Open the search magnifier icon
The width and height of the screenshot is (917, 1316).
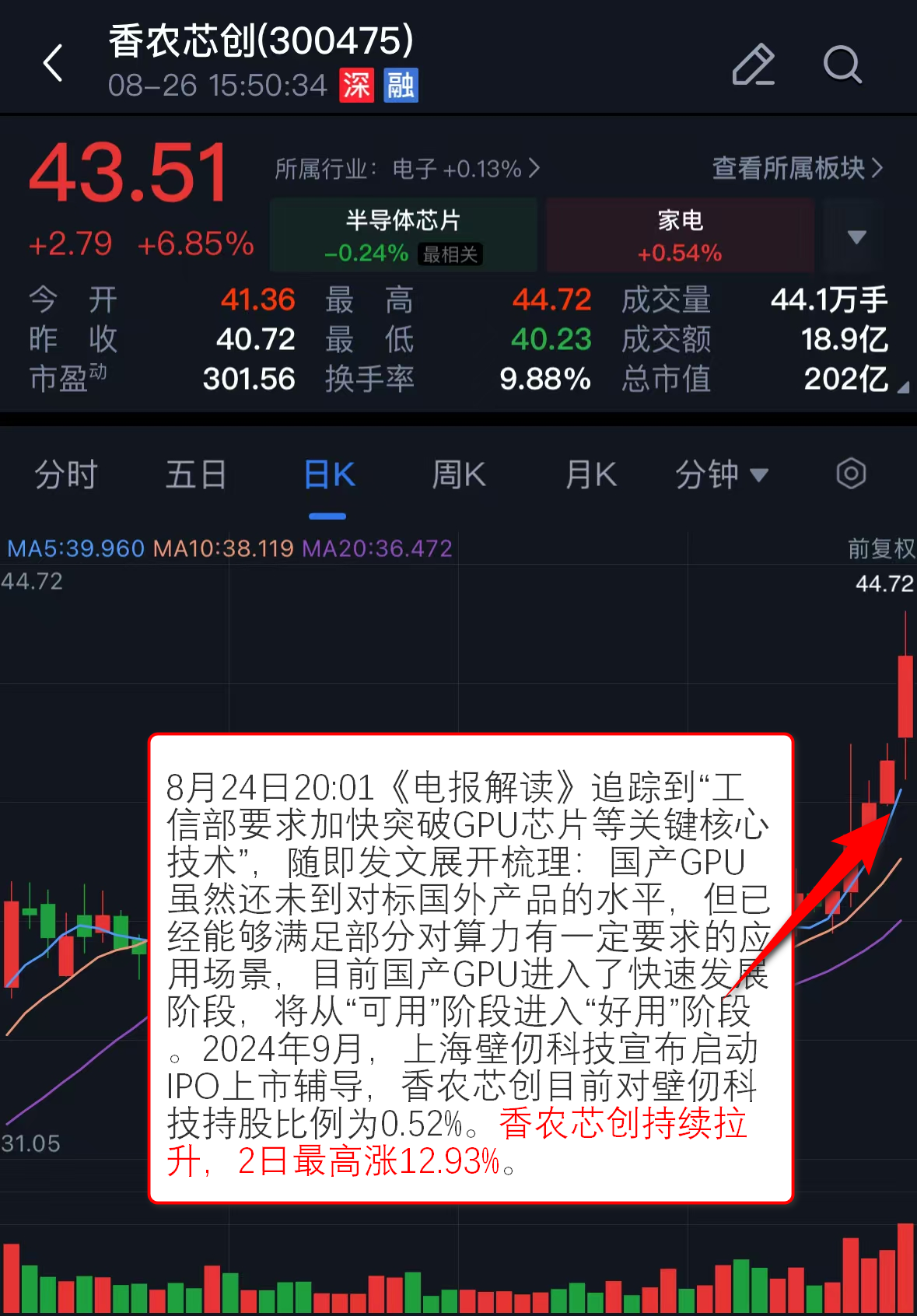[x=842, y=64]
